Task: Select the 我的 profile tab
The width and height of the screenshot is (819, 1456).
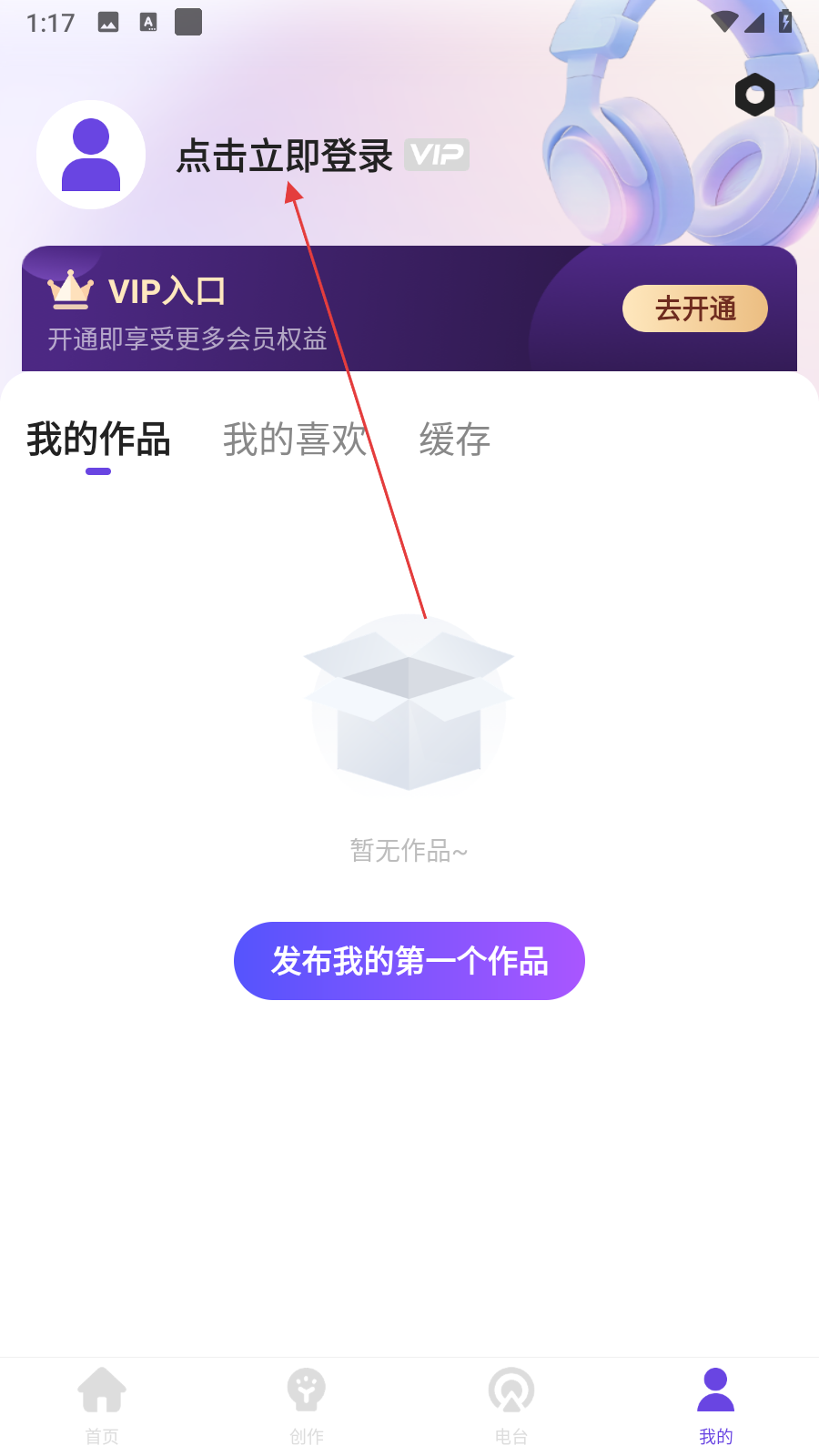Action: [x=716, y=1404]
